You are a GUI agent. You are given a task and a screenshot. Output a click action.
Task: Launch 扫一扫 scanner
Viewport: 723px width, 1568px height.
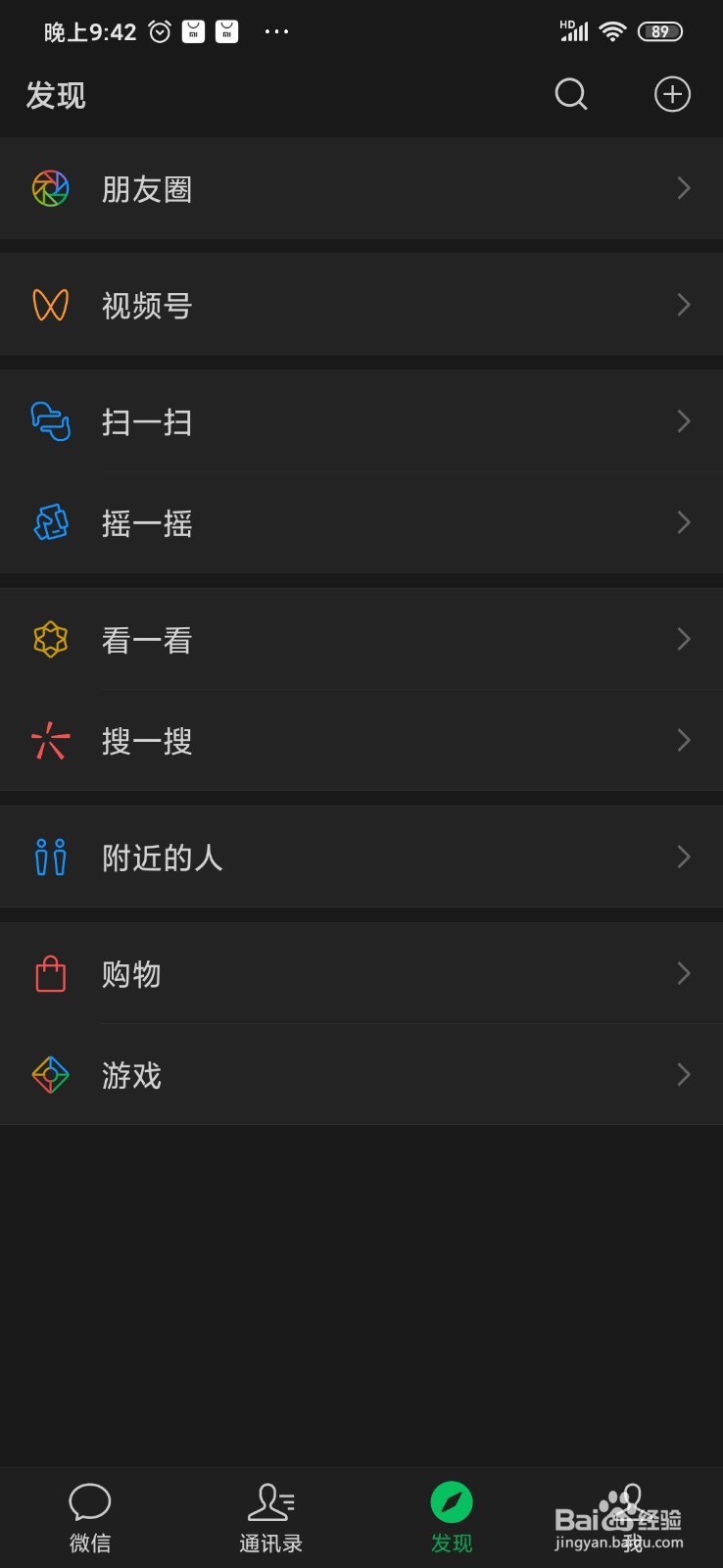click(x=361, y=421)
